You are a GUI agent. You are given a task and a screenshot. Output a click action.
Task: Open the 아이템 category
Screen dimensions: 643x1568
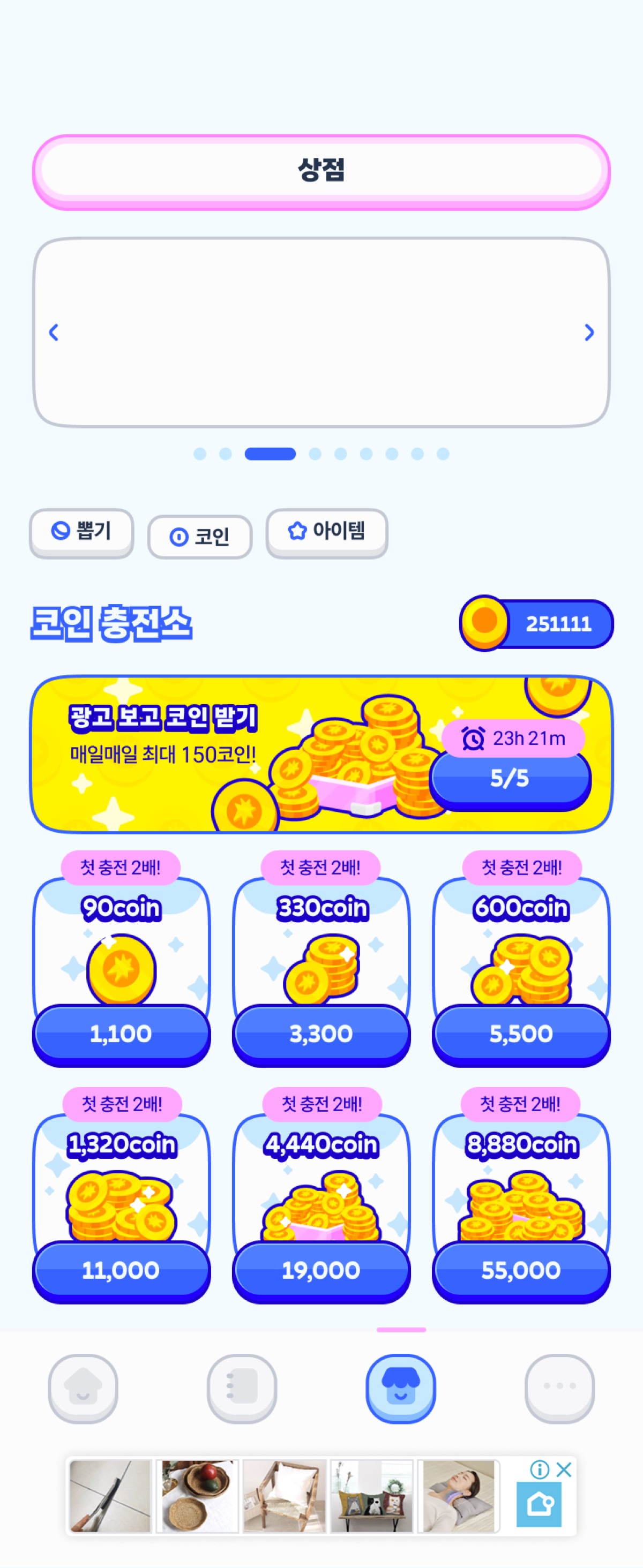(327, 531)
